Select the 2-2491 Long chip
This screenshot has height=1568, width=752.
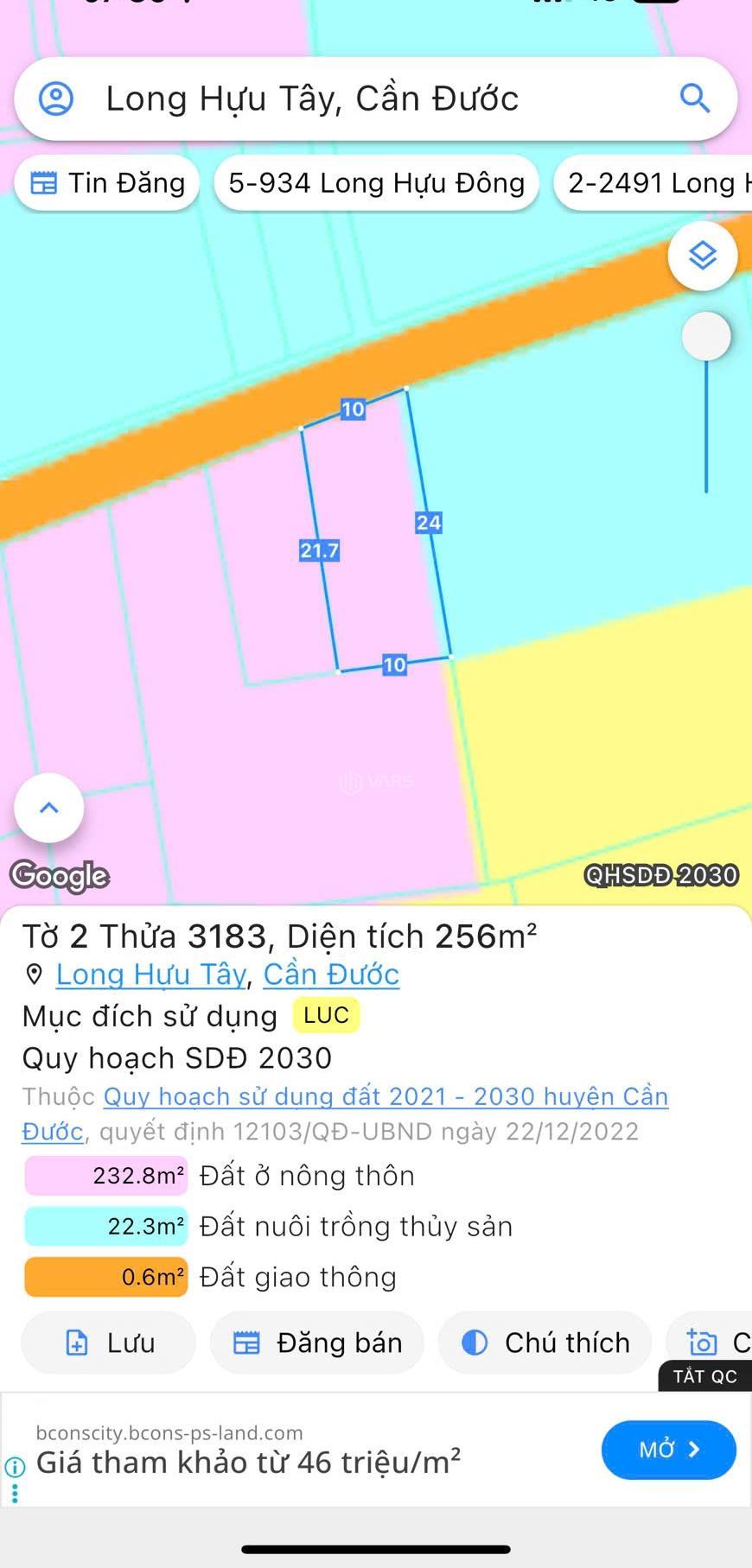point(657,183)
